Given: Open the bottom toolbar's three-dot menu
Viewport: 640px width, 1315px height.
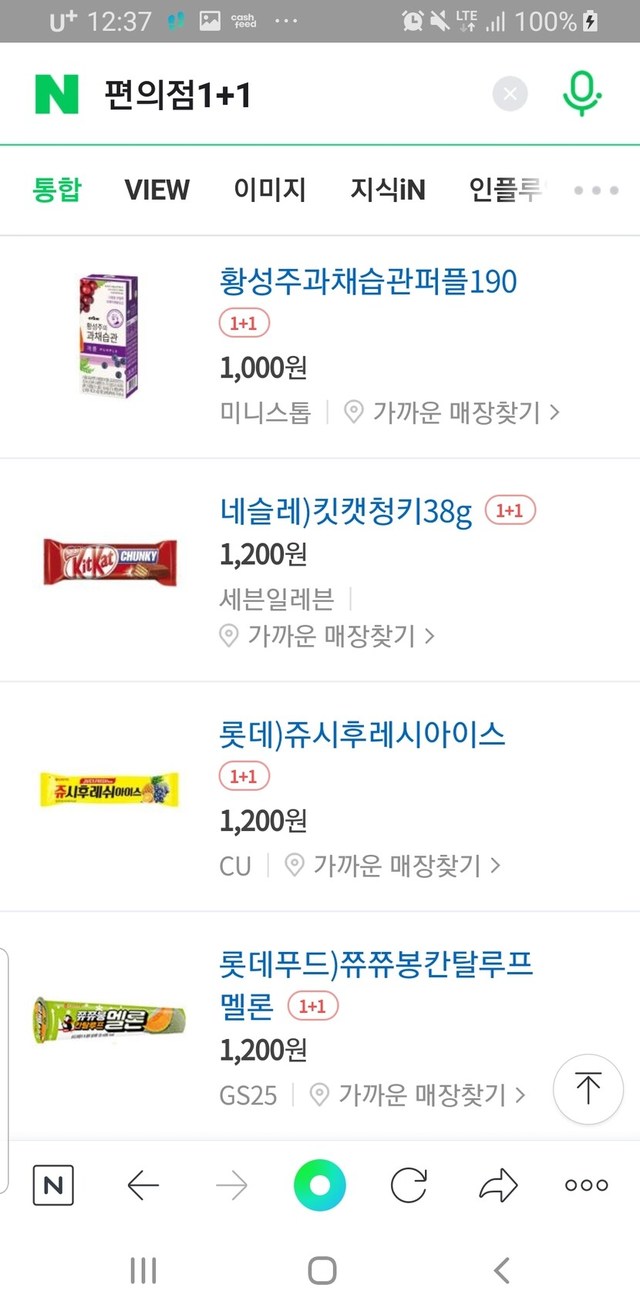Looking at the screenshot, I should point(587,1186).
